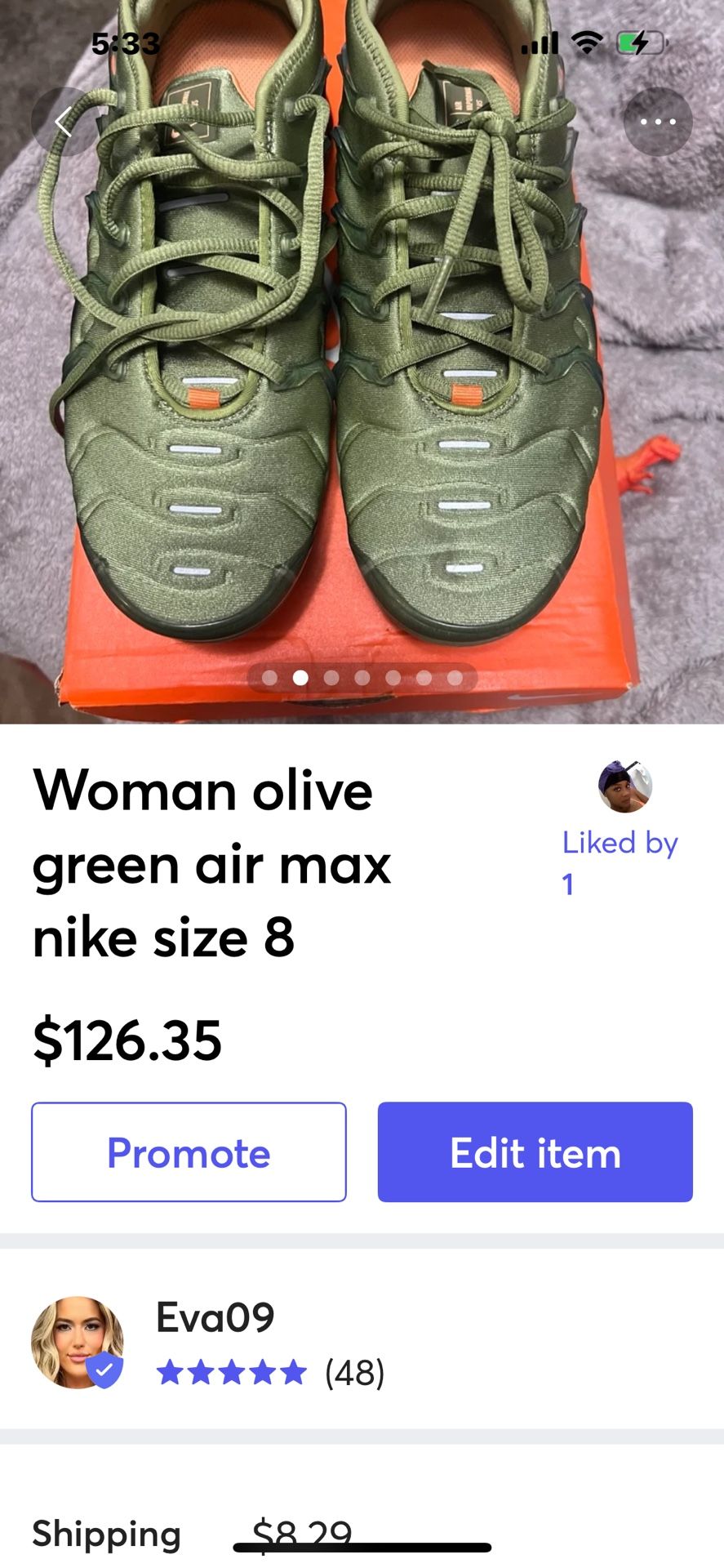724x1568 pixels.
Task: Open the three-dot overflow menu
Action: pos(658,122)
